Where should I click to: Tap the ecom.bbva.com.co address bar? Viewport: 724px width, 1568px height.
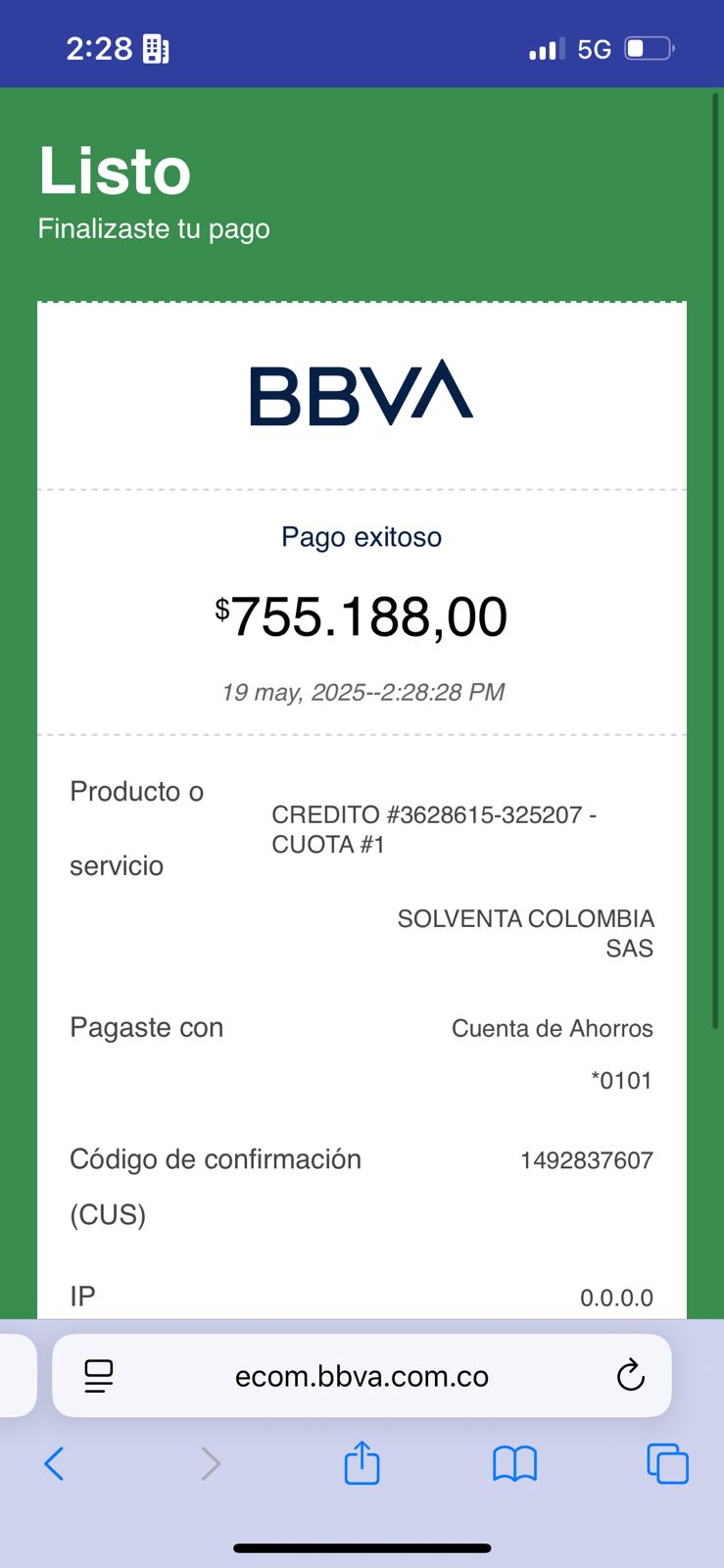click(x=362, y=1376)
